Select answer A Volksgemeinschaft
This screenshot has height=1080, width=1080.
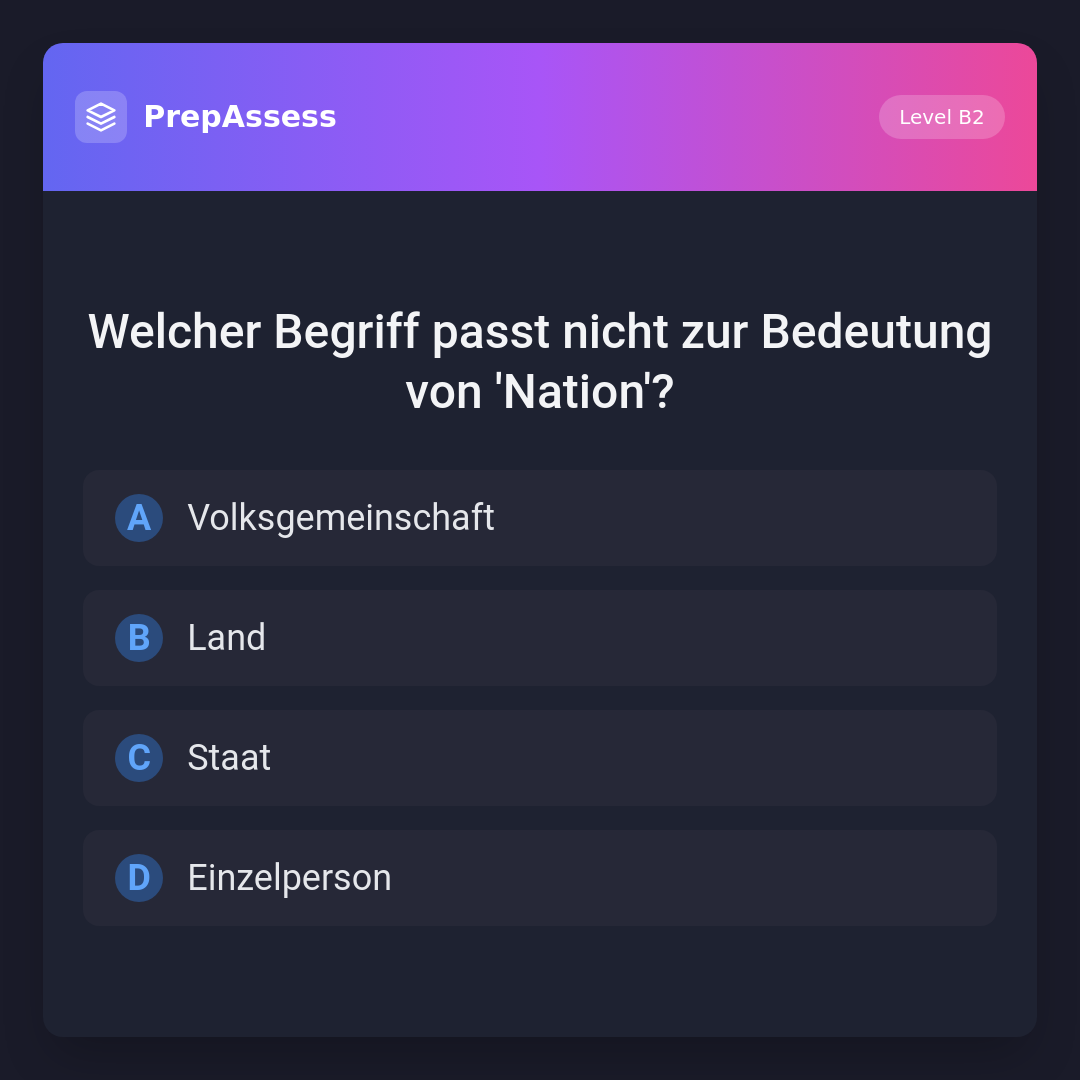pyautogui.click(x=540, y=518)
